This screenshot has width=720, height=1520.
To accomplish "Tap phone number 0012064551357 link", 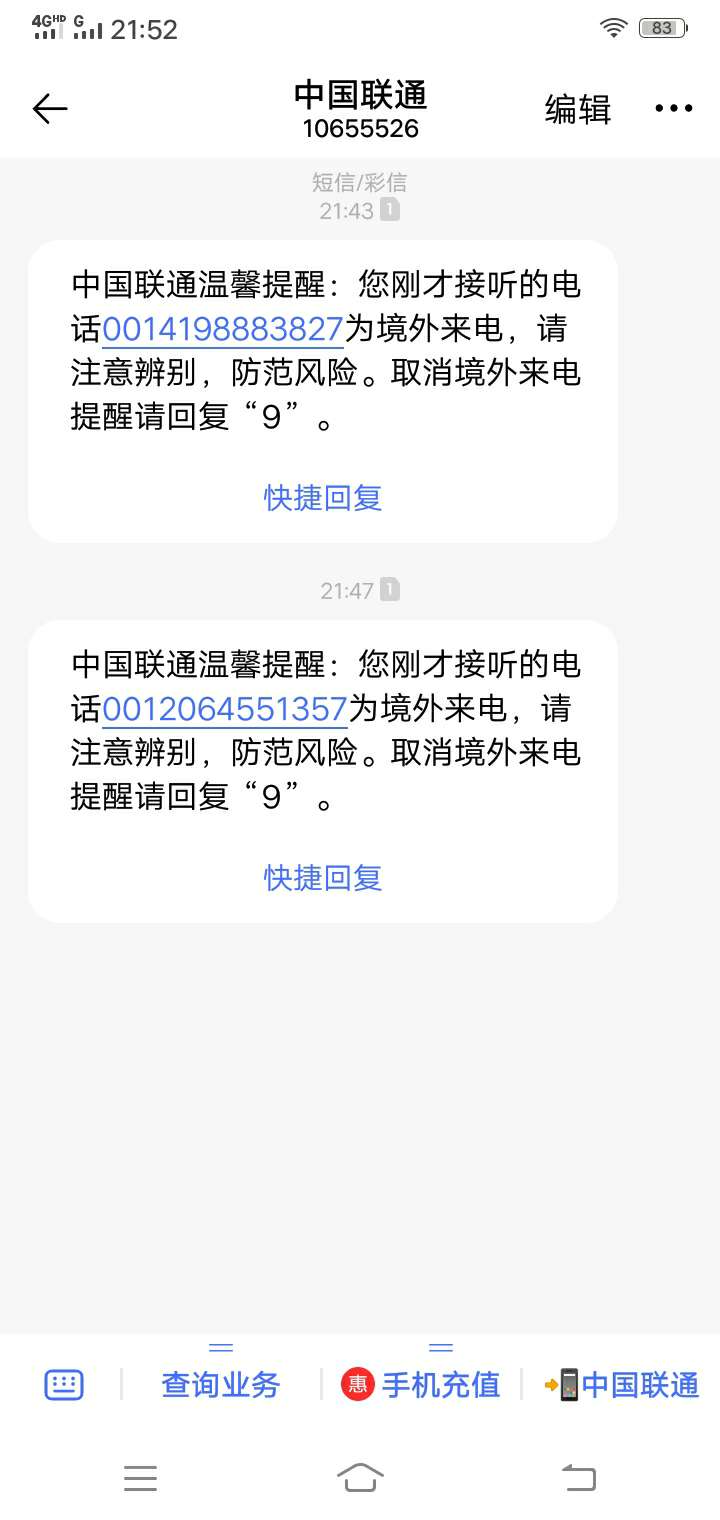I will 225,708.
